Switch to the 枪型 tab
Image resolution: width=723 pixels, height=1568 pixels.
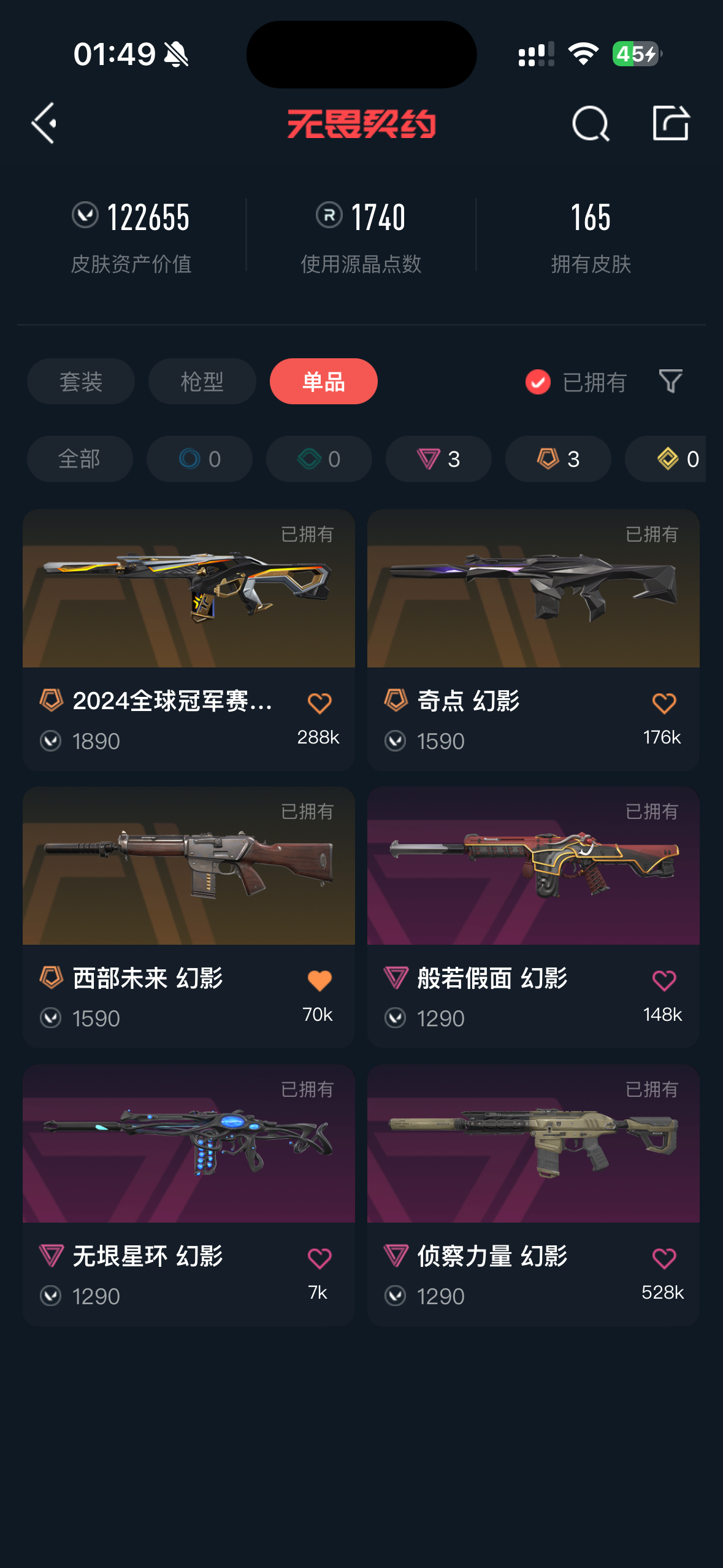(202, 382)
